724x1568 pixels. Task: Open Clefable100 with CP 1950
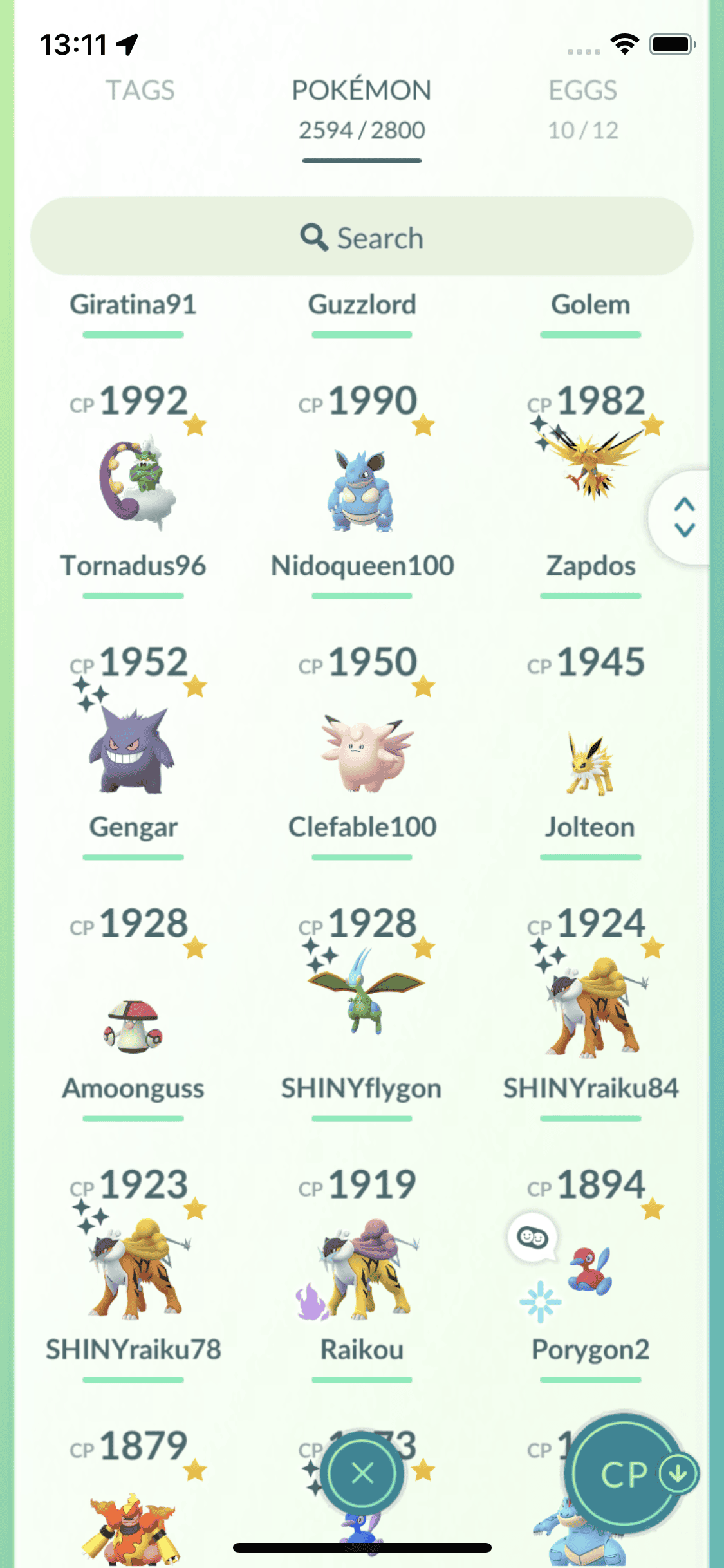[362, 753]
